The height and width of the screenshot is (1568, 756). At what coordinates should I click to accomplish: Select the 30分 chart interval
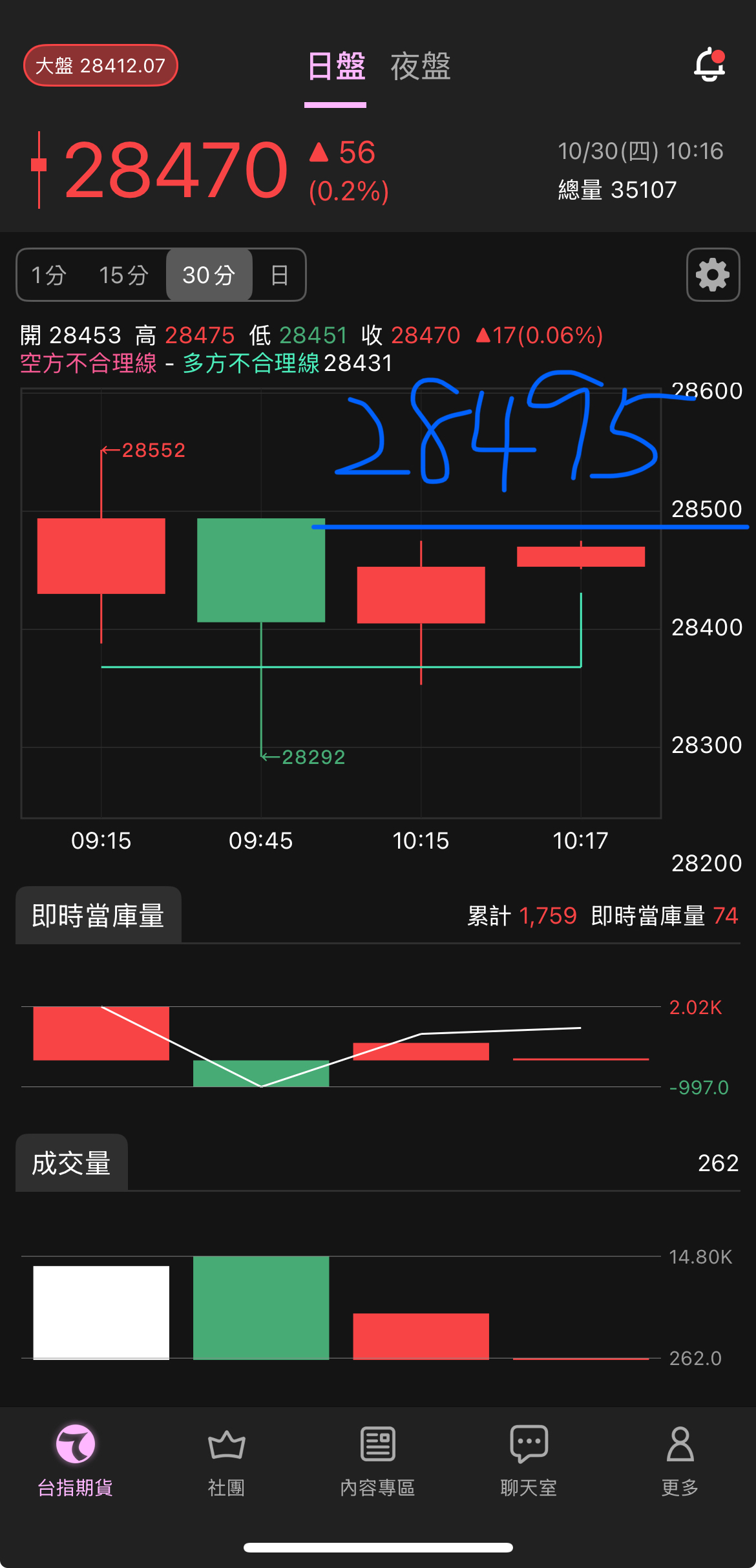(x=209, y=275)
